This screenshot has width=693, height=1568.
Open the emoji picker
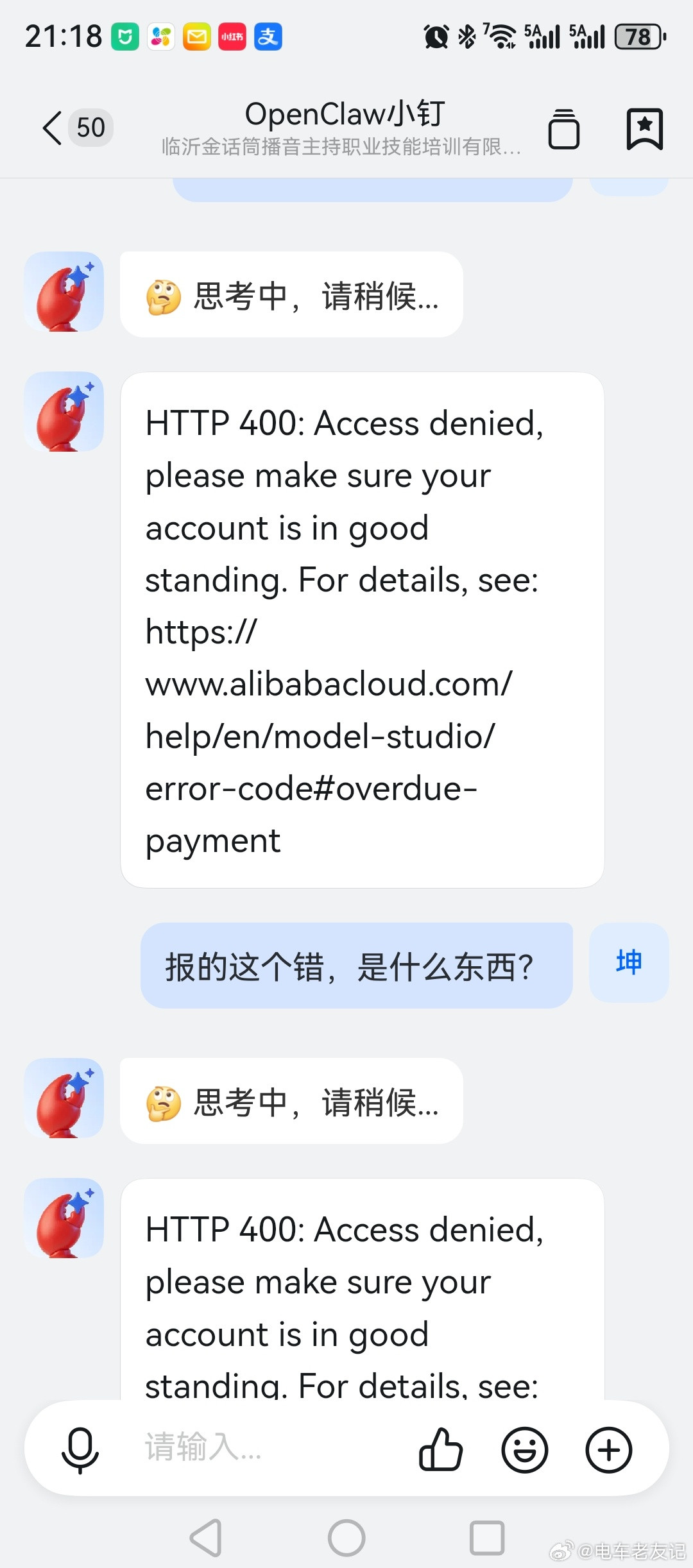point(524,1450)
